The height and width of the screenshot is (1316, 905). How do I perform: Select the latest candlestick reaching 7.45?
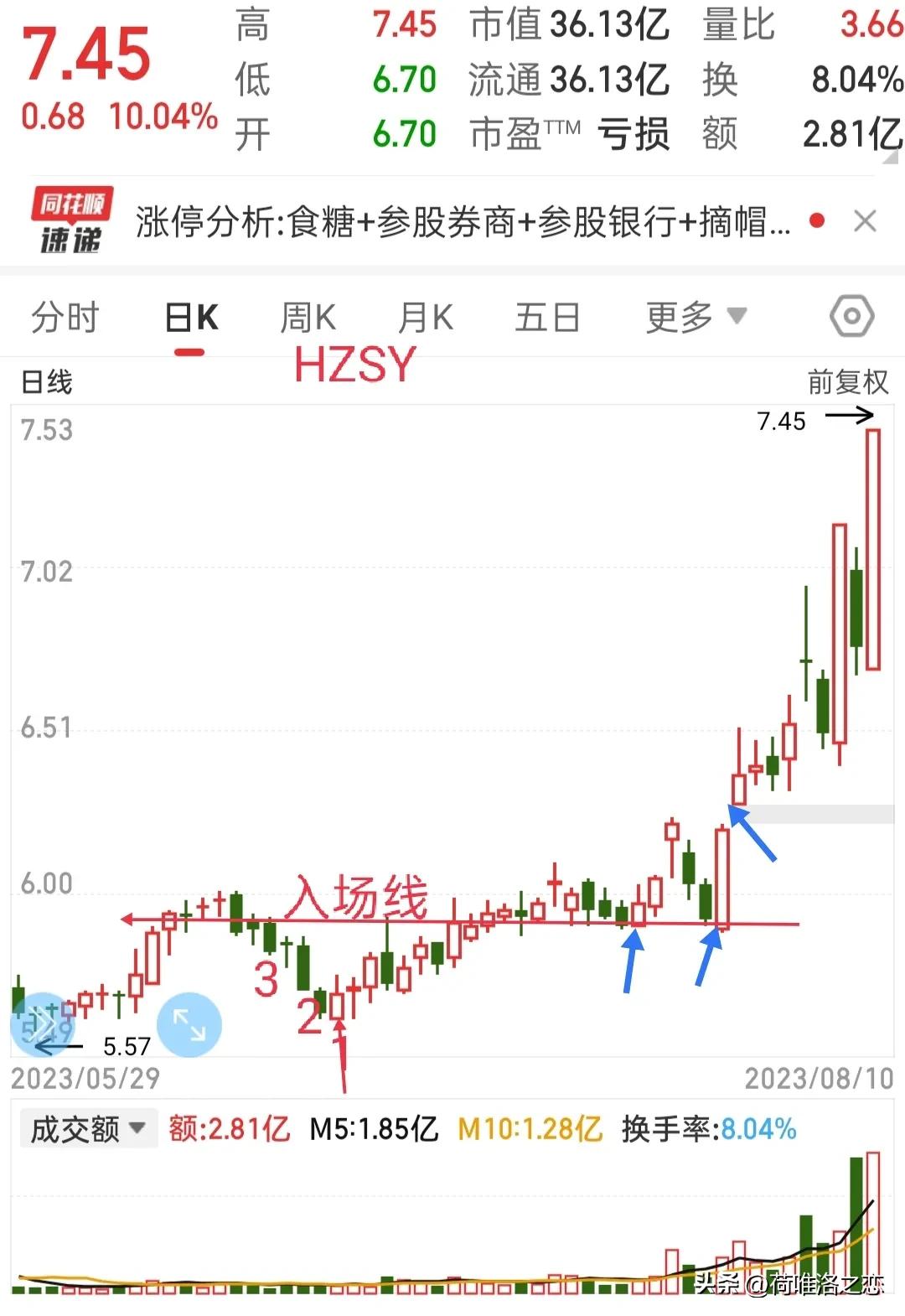871,545
